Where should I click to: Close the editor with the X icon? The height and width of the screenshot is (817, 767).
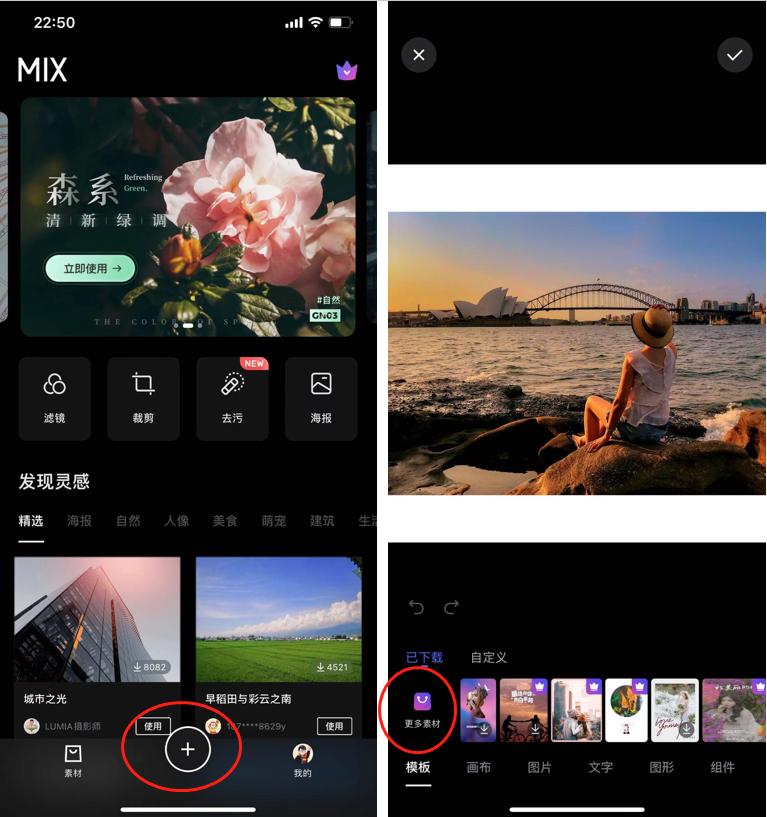(x=418, y=55)
